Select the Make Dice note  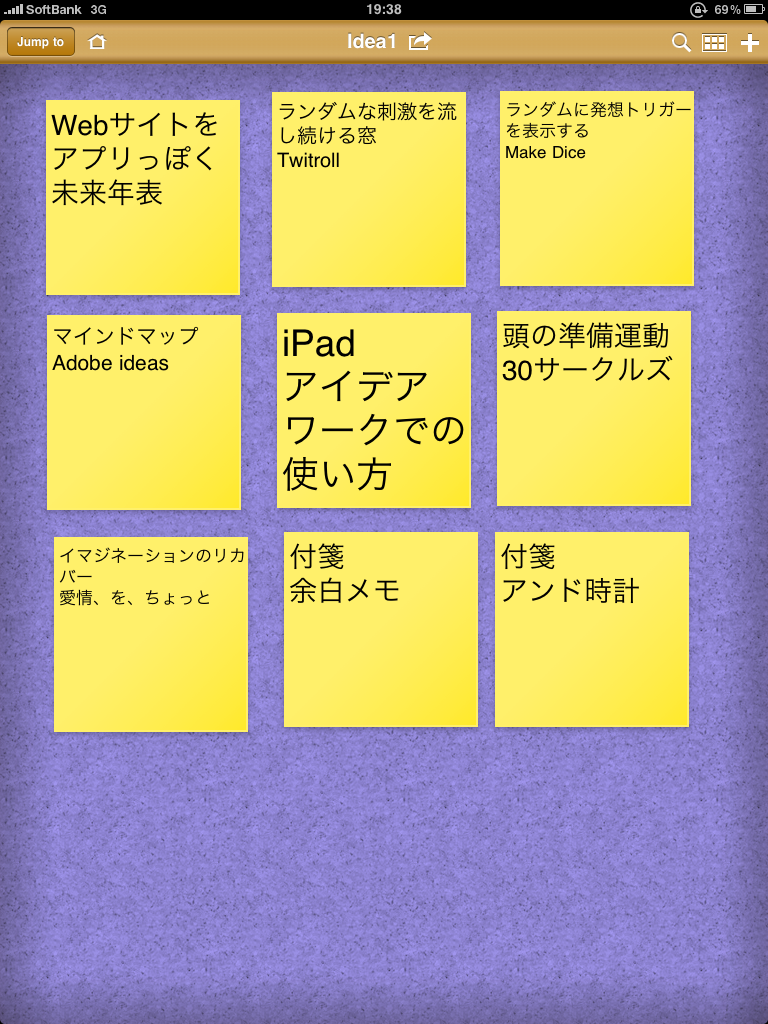point(596,188)
